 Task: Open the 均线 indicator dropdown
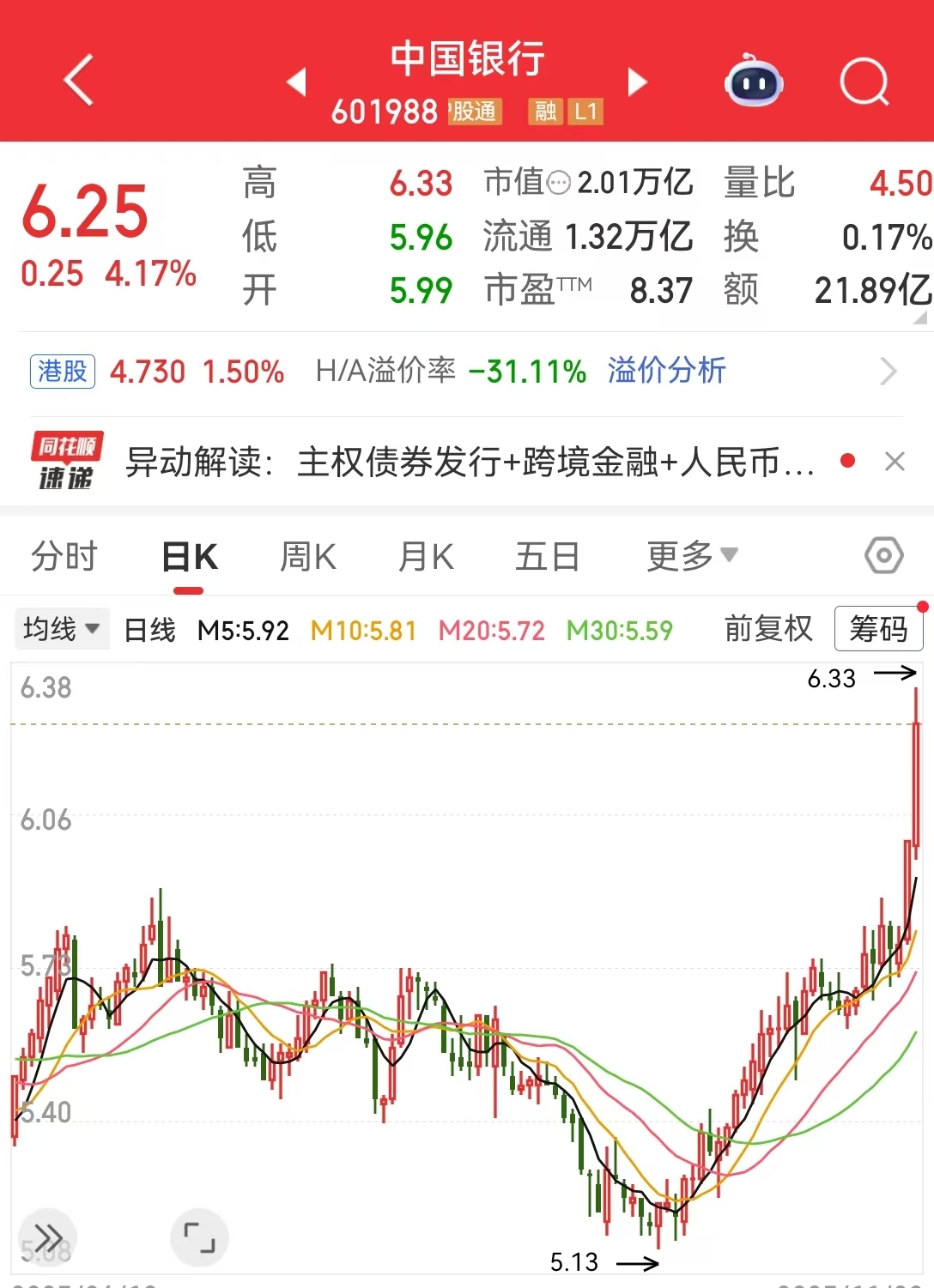coord(62,628)
